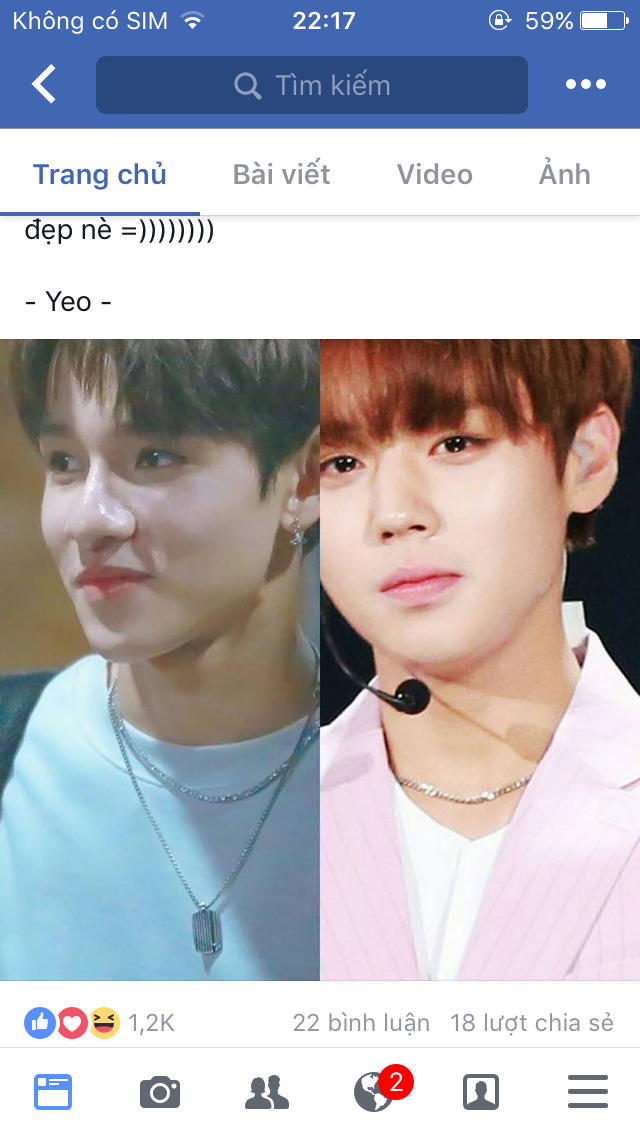Switch to the Bài viết tab

(x=281, y=174)
